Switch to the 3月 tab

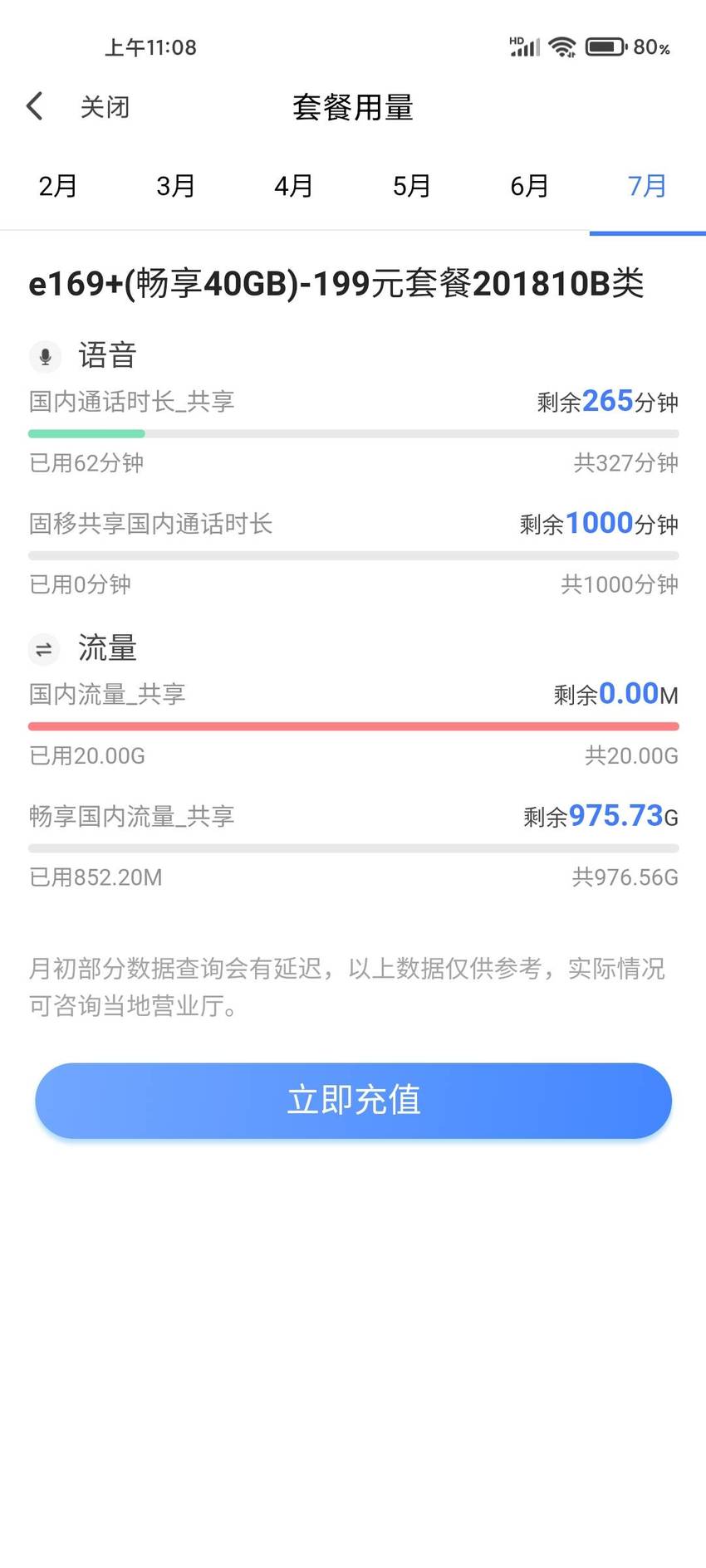[x=176, y=186]
